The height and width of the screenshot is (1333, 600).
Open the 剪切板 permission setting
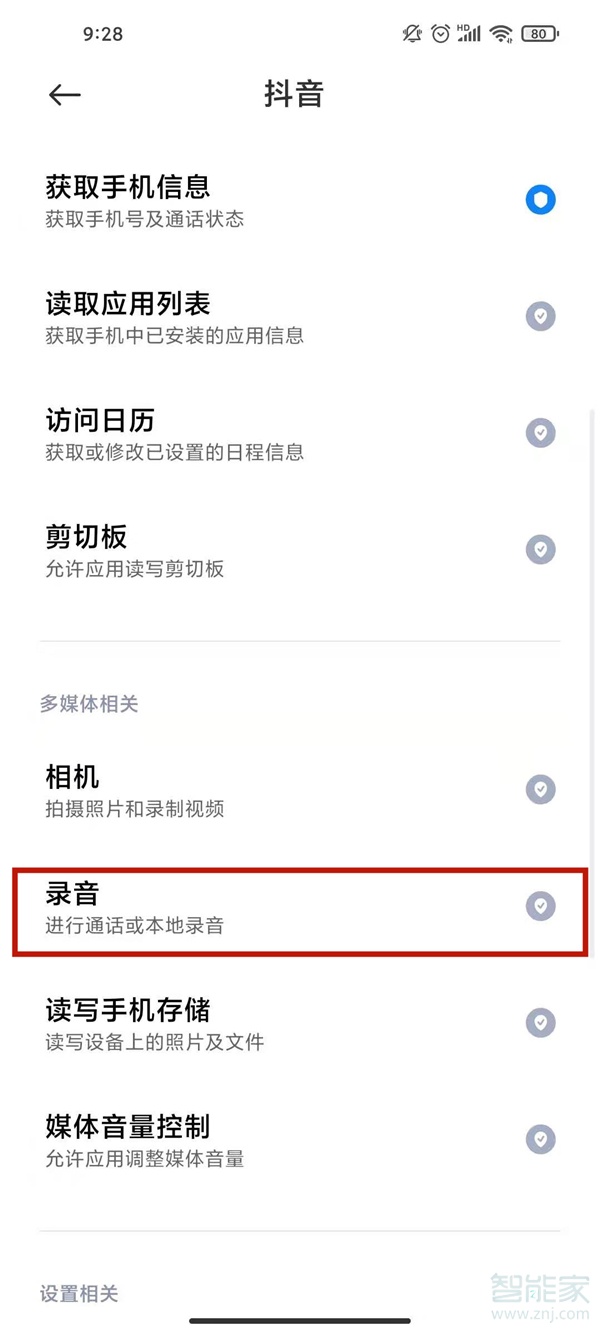[x=300, y=550]
